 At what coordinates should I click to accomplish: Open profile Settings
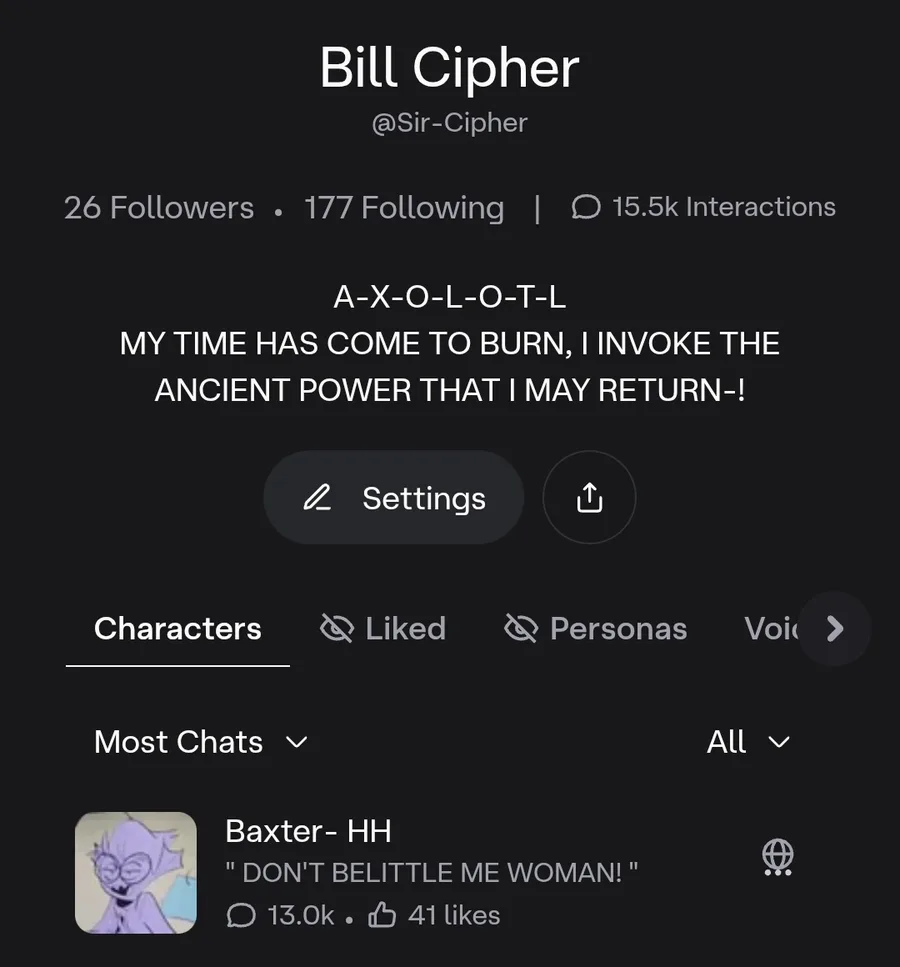coord(394,498)
